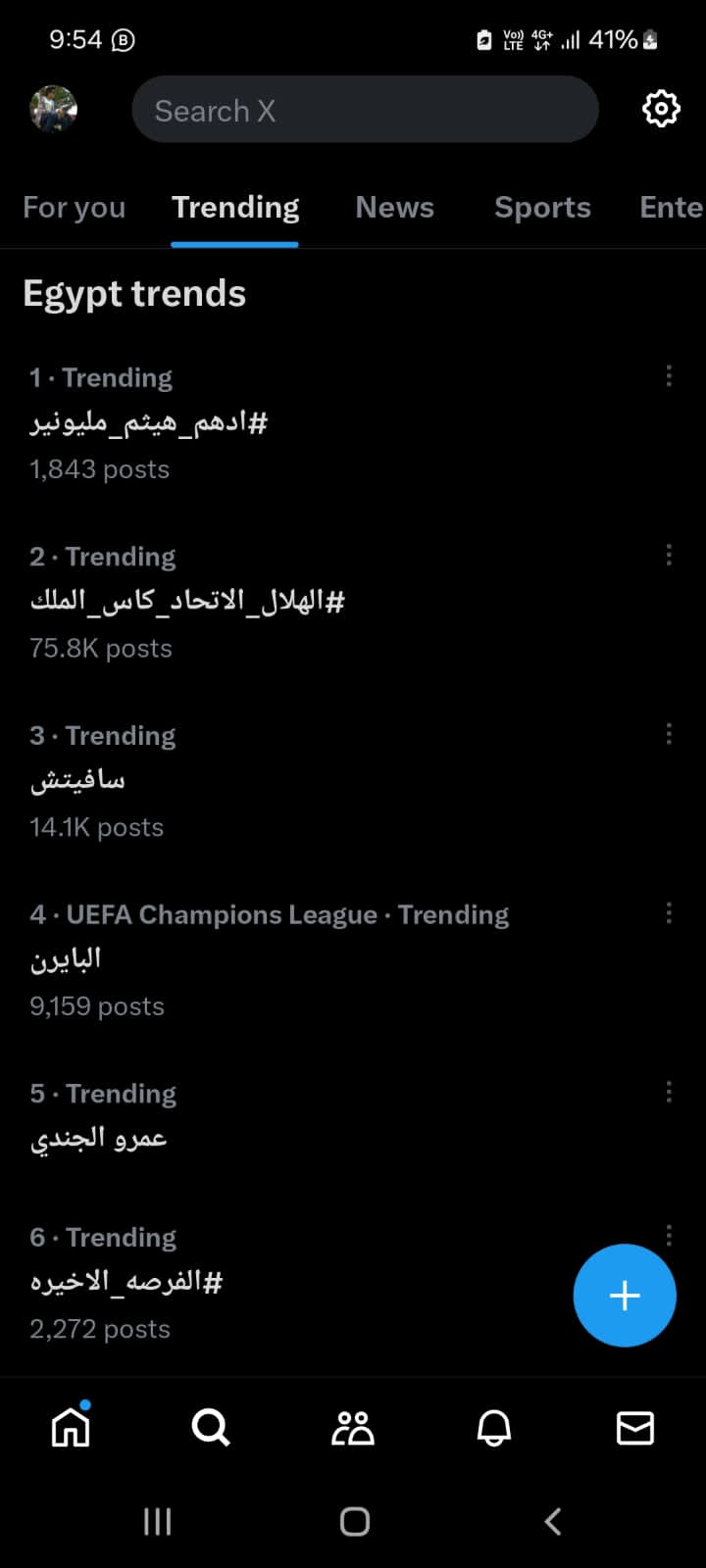The width and height of the screenshot is (706, 1568).
Task: Switch to the Sports tab
Action: [542, 208]
